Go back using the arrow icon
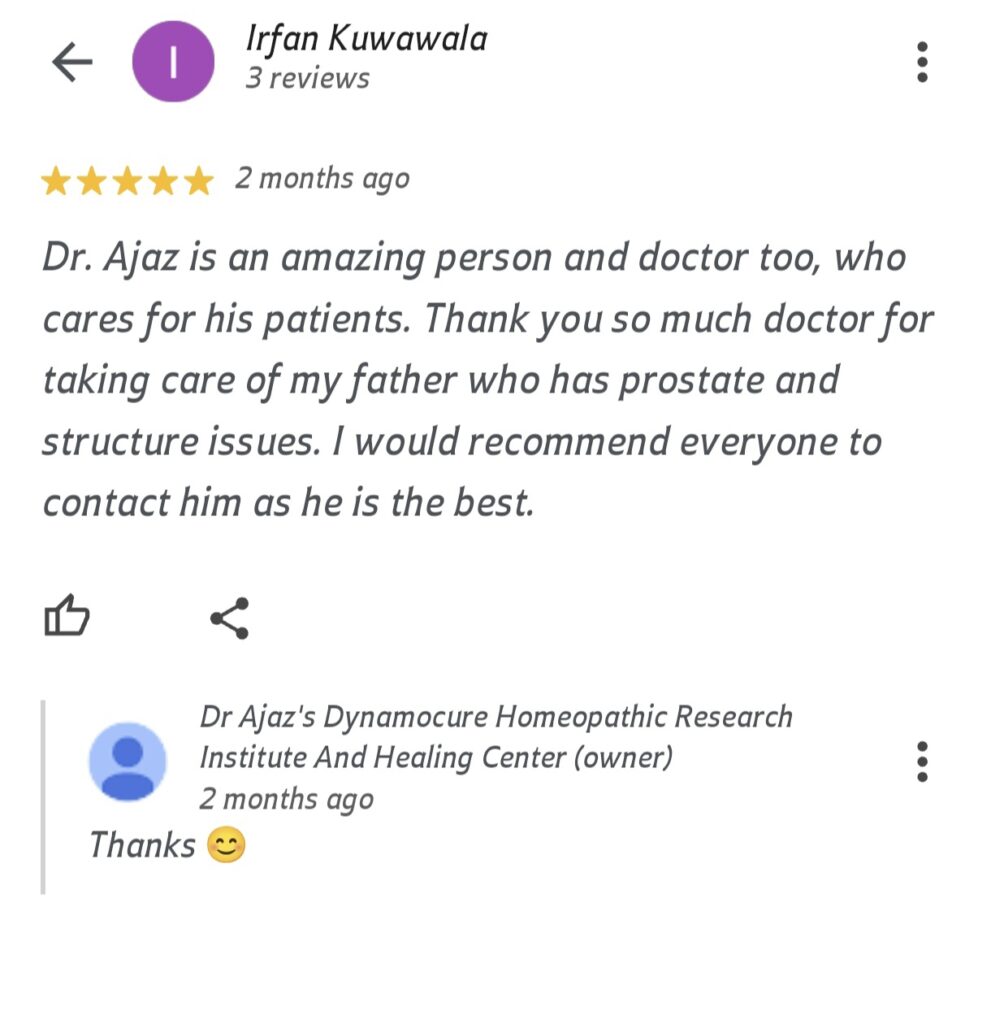 point(72,62)
